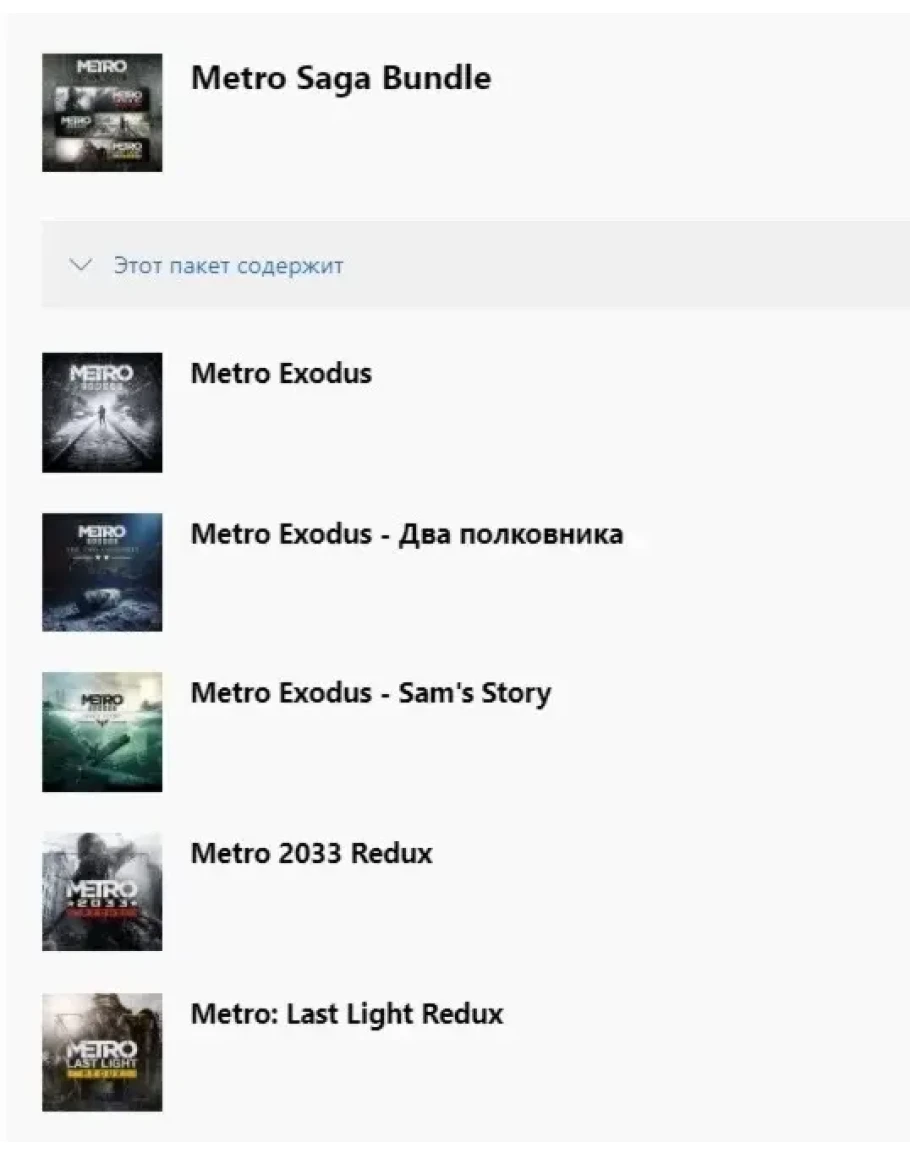
Task: Open Metro: Last Light Redux
Action: coord(346,1014)
